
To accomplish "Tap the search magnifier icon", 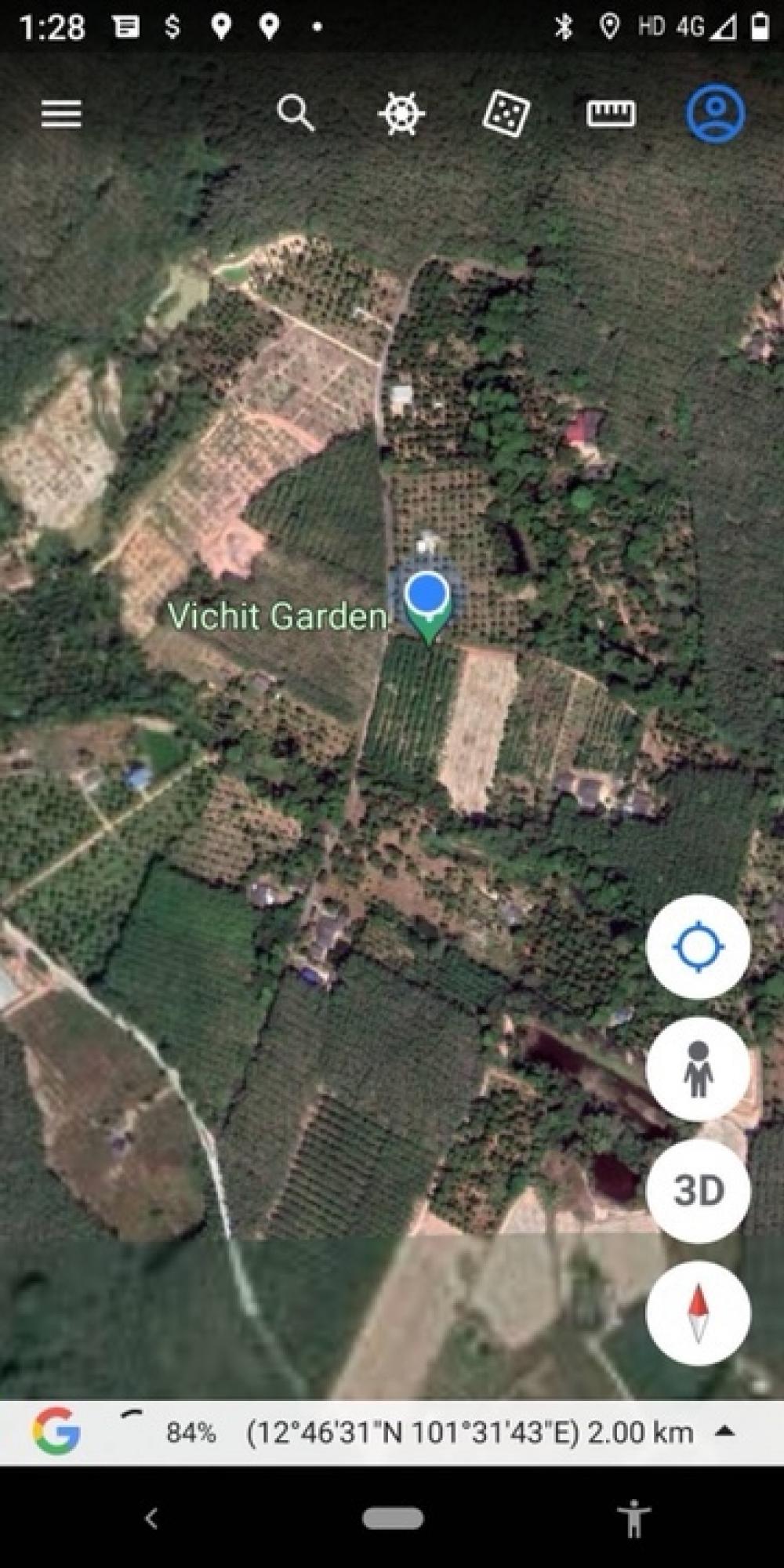I will pos(296,114).
